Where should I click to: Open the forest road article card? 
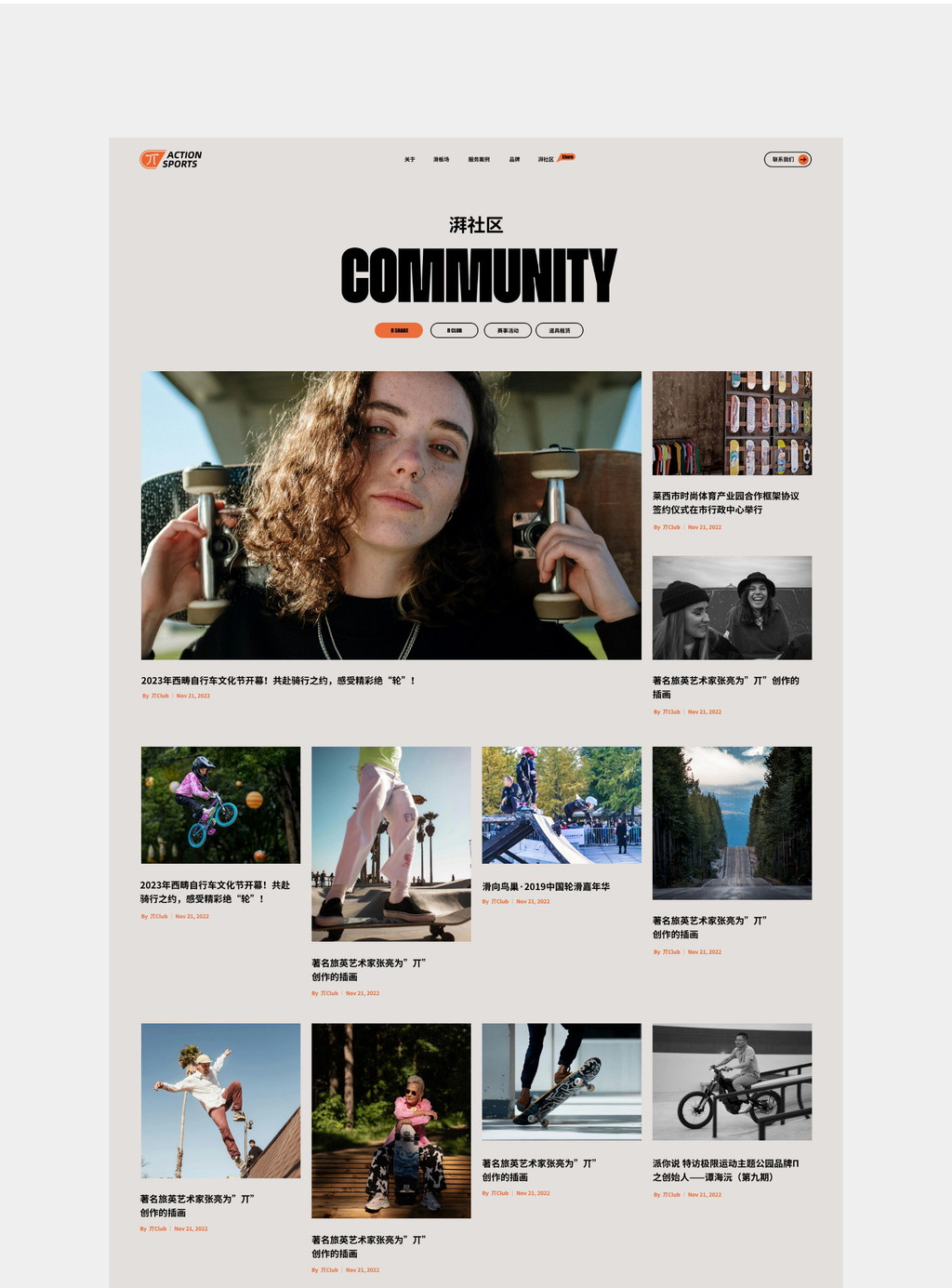(732, 822)
